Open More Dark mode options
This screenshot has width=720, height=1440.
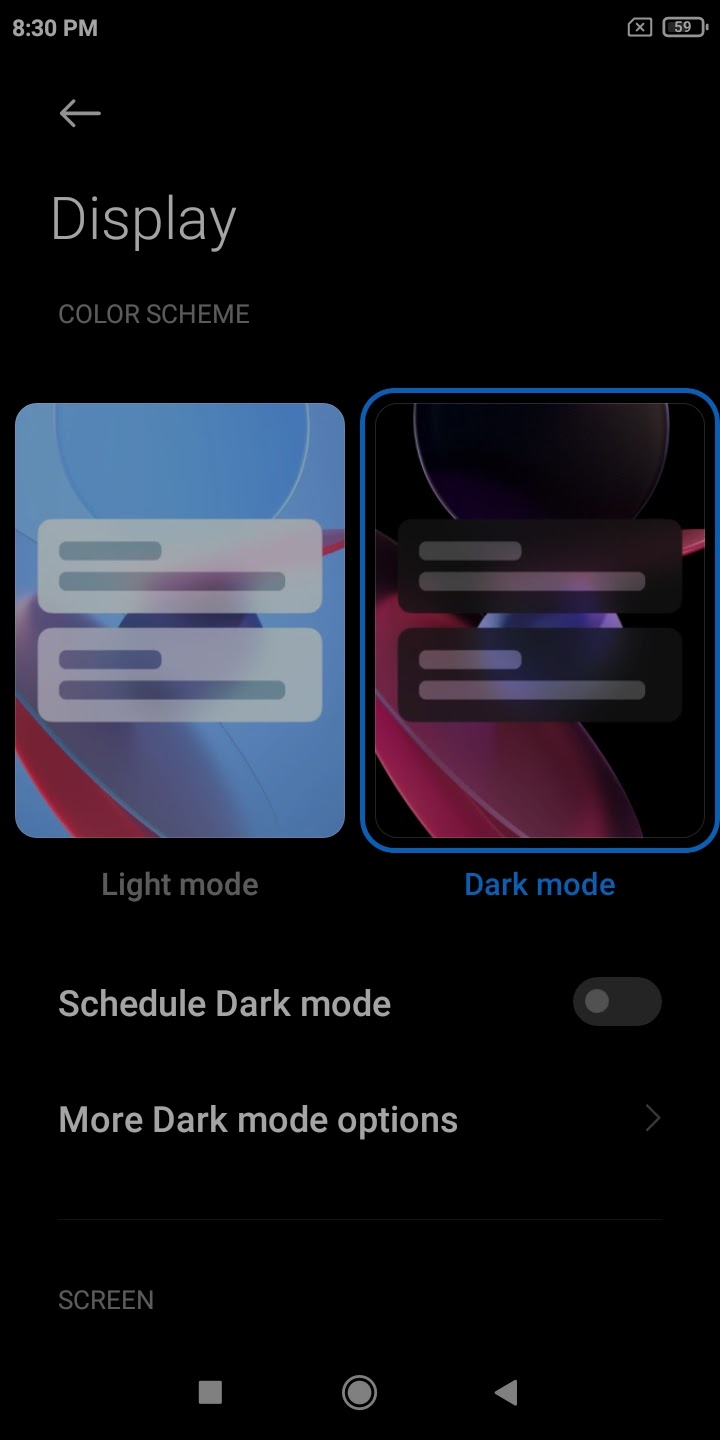[x=360, y=1119]
